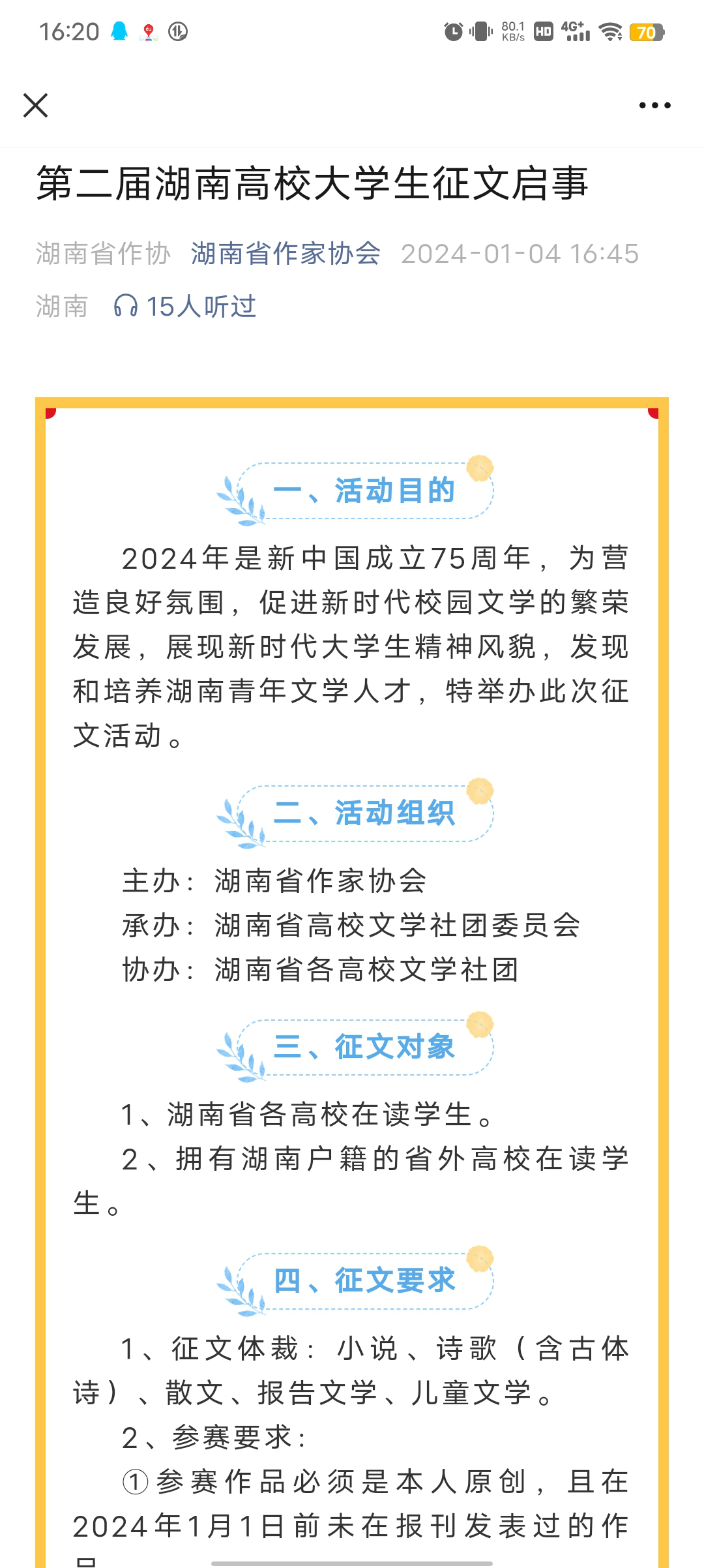Open 湖南省作家协会 account page
Image resolution: width=704 pixels, height=1568 pixels.
pyautogui.click(x=286, y=254)
